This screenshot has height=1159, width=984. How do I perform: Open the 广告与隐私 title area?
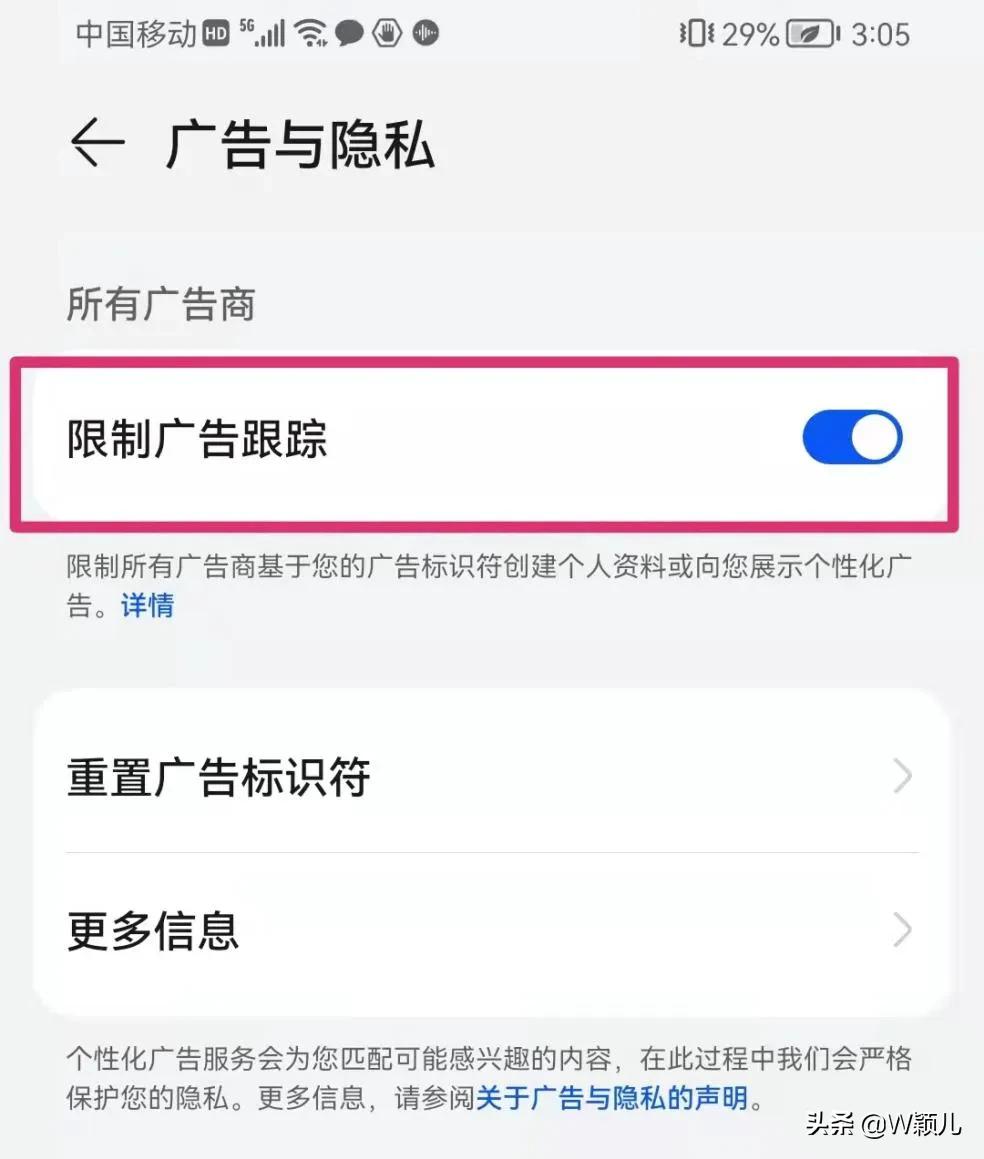[x=300, y=143]
